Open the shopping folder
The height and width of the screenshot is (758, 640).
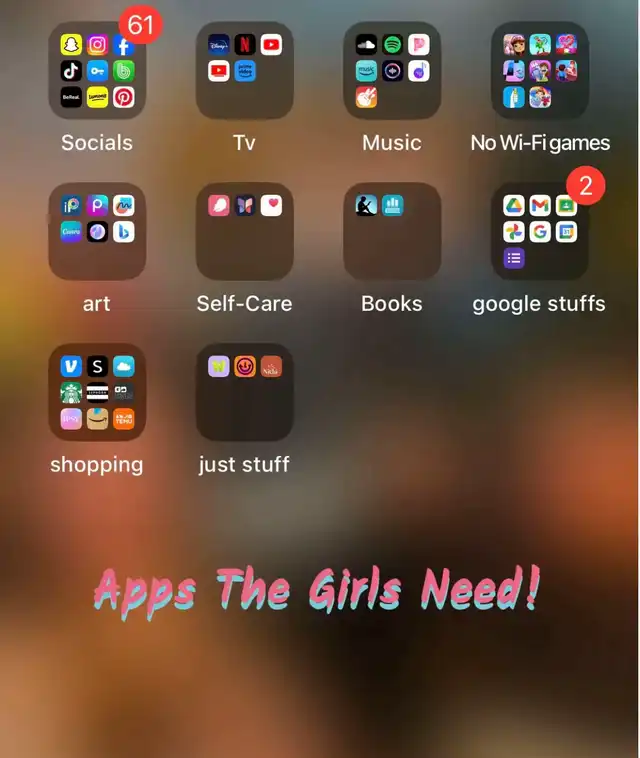tap(97, 393)
